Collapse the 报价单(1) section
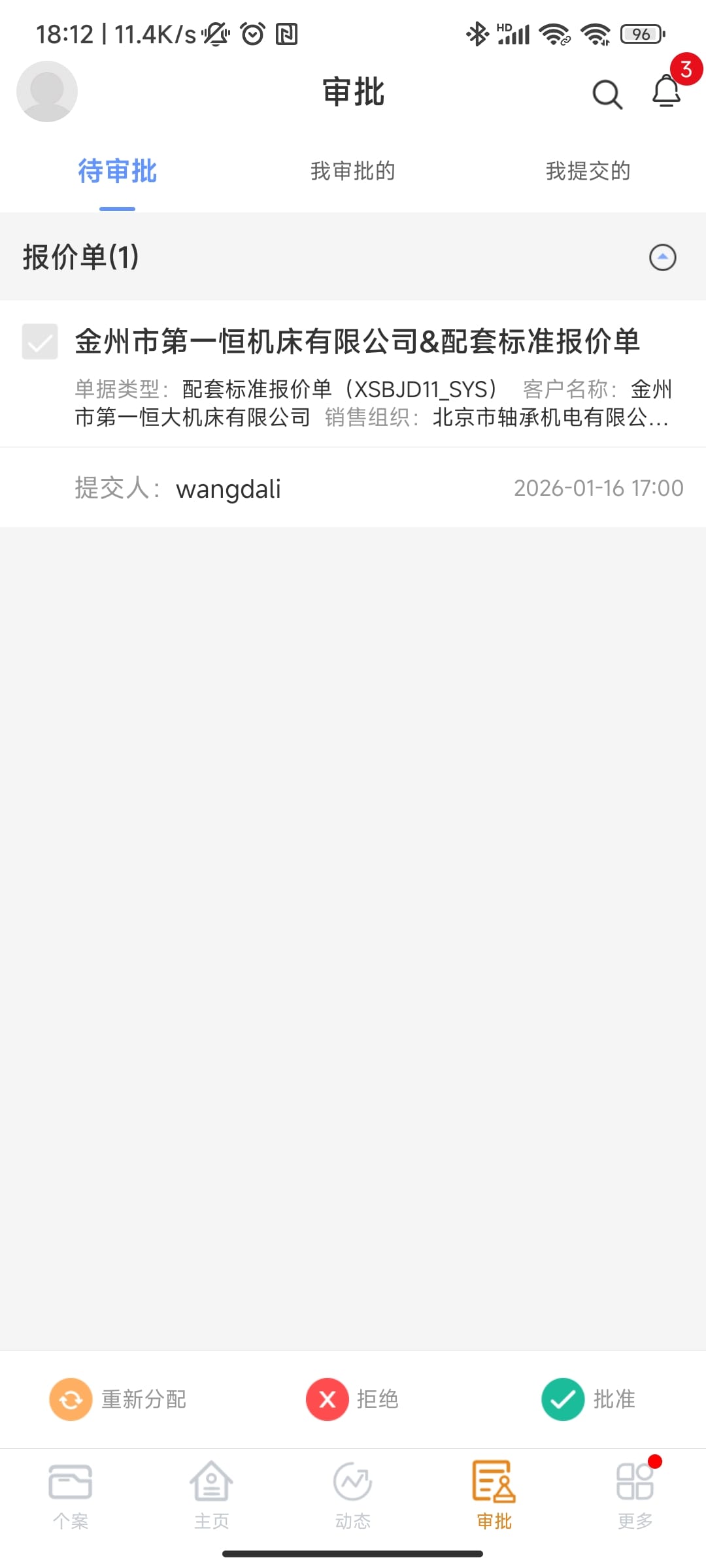The image size is (706, 1568). click(662, 257)
